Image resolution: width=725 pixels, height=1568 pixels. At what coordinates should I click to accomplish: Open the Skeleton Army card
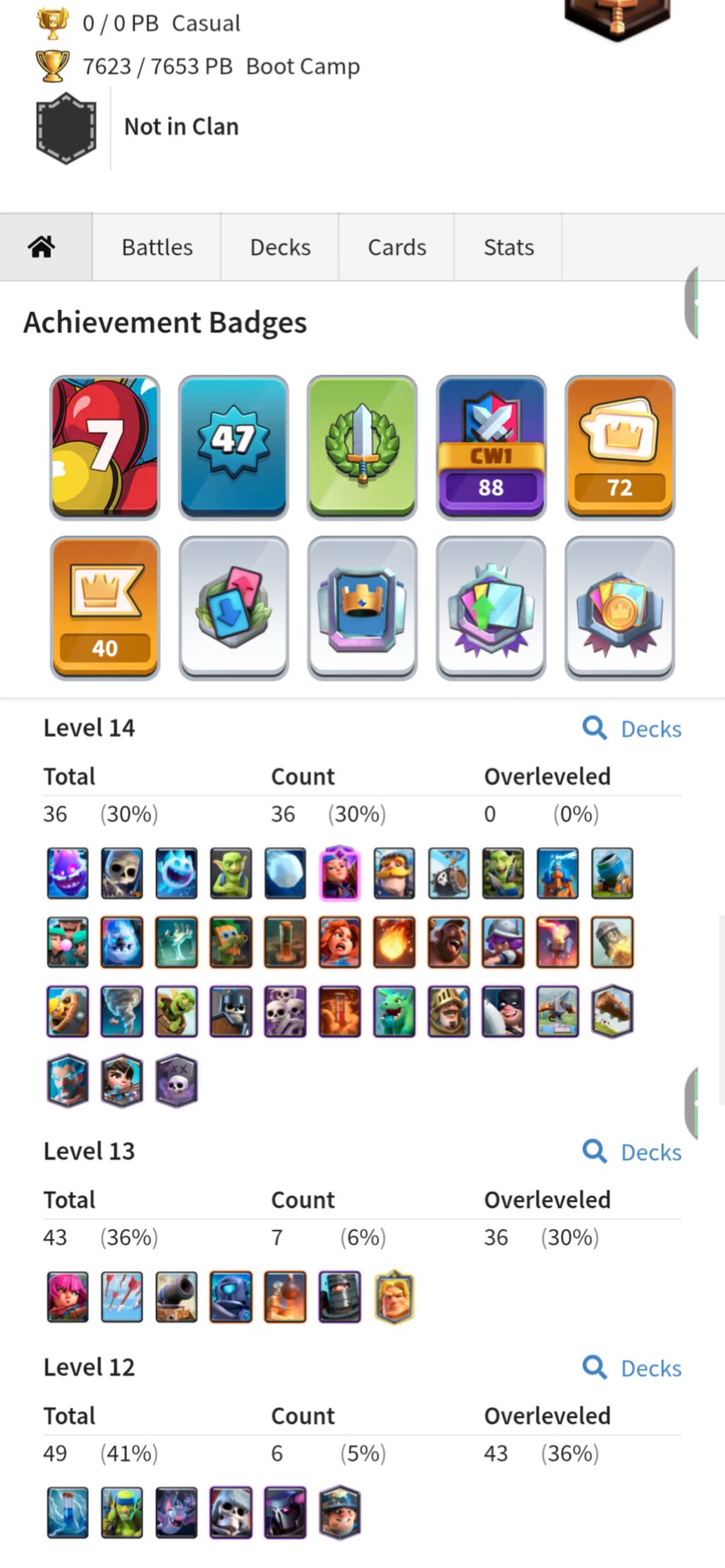coord(285,1011)
